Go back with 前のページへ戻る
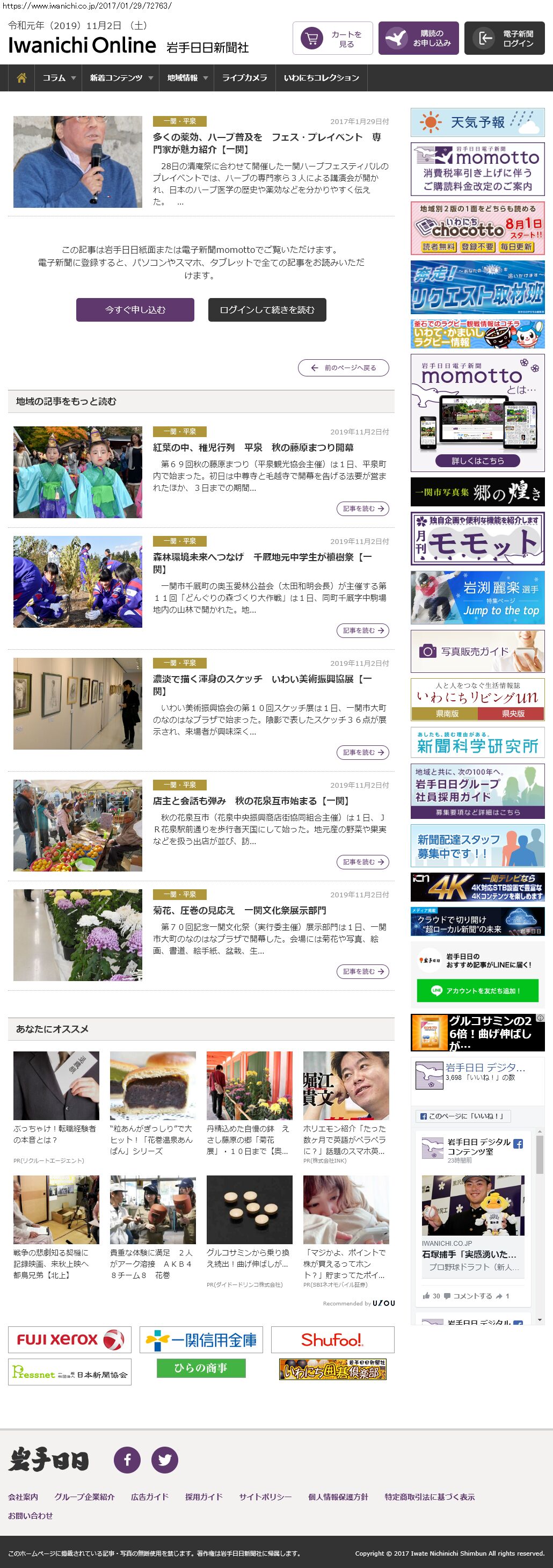The height and width of the screenshot is (1568, 553). tap(343, 368)
